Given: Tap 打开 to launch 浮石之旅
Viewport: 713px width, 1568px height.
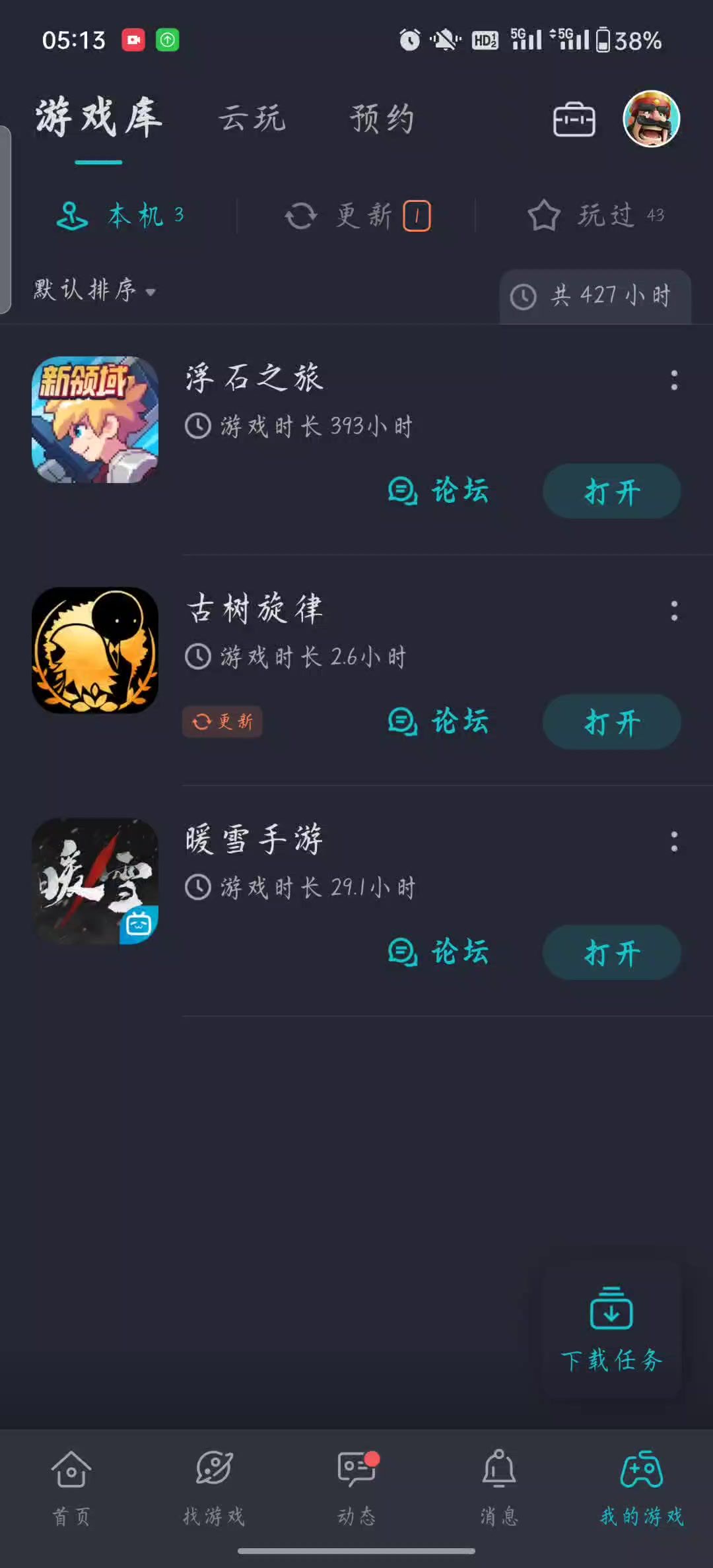Looking at the screenshot, I should tap(611, 491).
